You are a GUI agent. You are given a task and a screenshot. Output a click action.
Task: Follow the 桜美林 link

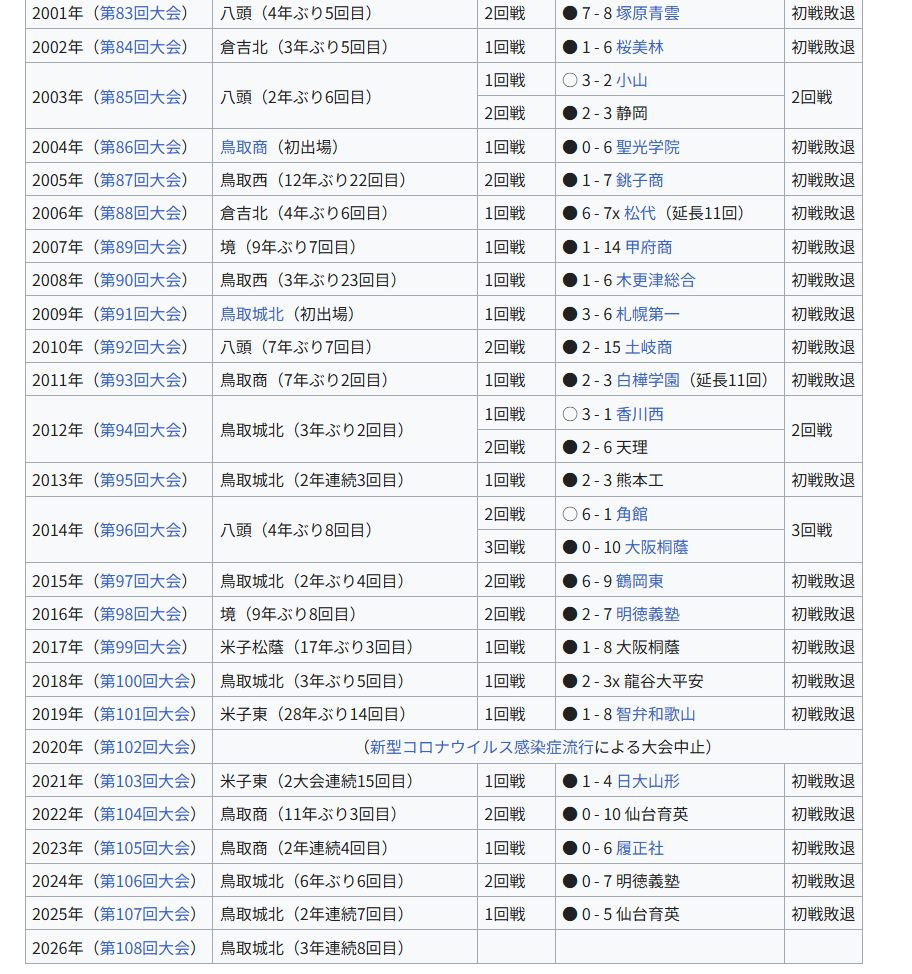pos(639,47)
